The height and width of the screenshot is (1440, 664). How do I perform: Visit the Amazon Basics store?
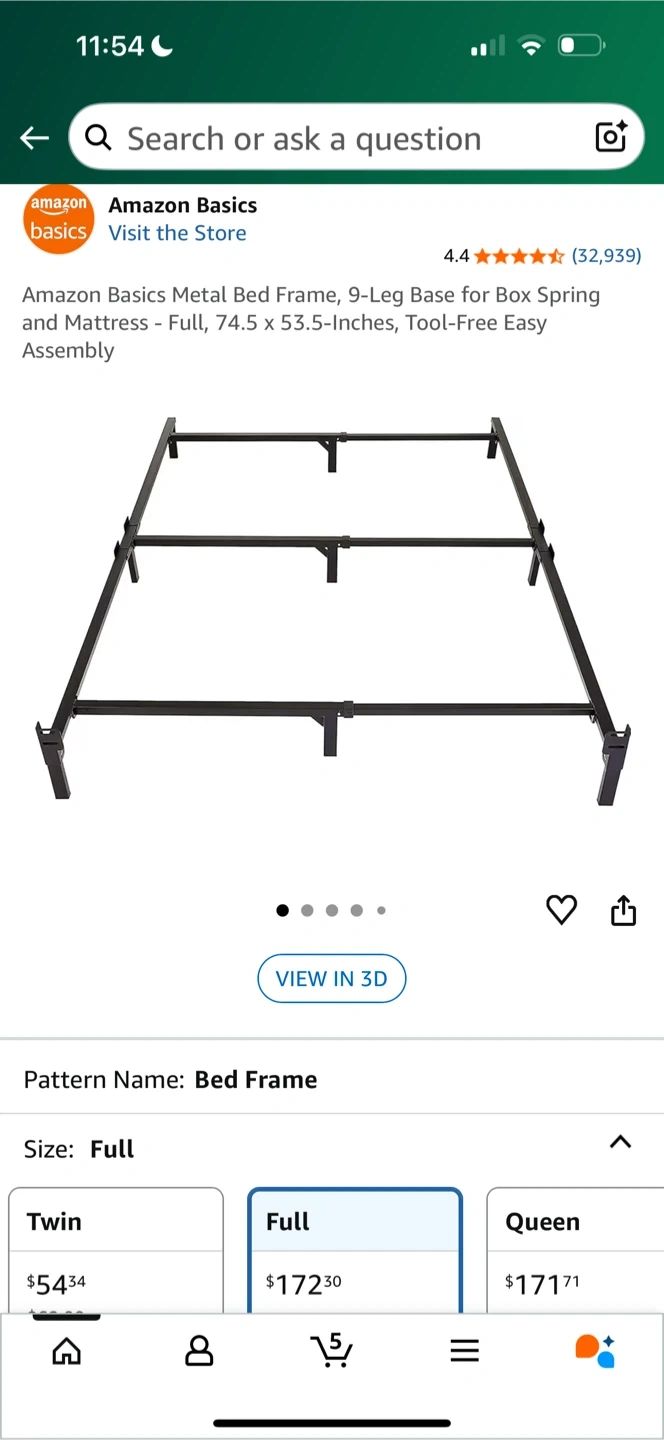[177, 233]
